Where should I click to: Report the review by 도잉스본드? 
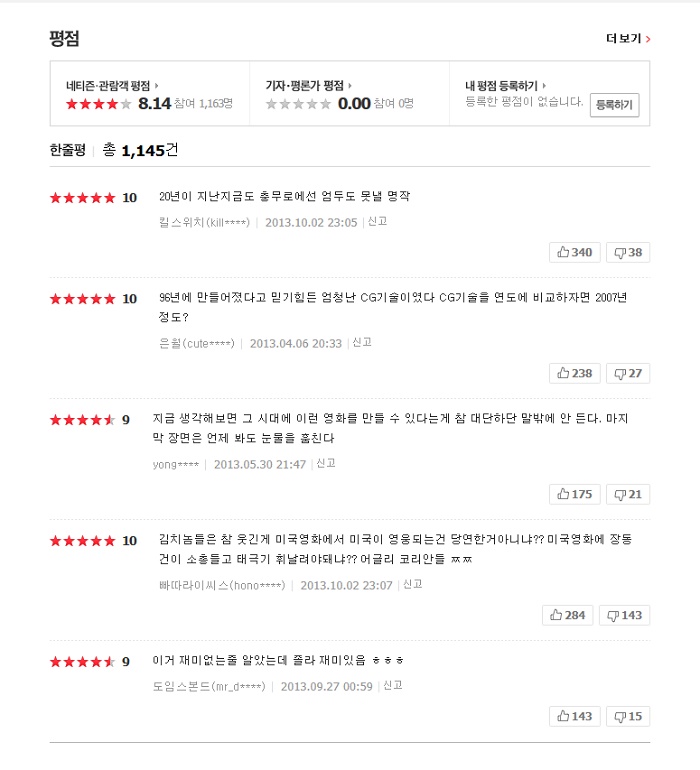(x=393, y=685)
